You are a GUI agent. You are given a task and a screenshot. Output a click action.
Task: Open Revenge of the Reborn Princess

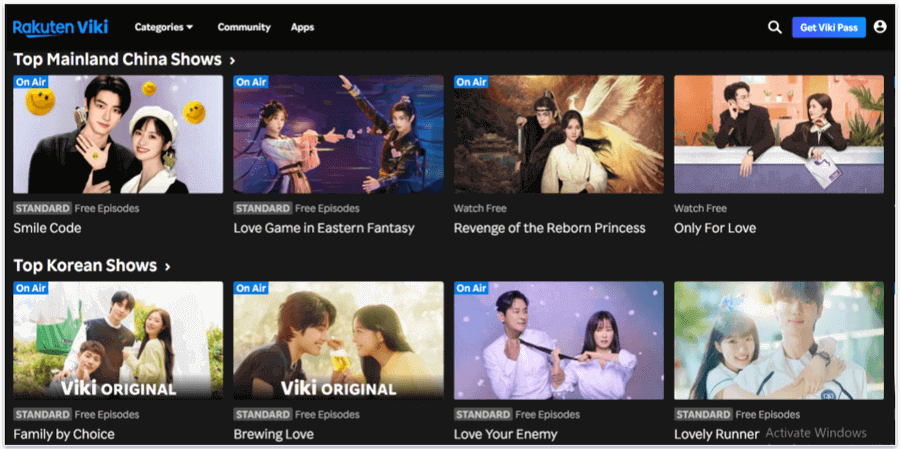(x=558, y=134)
